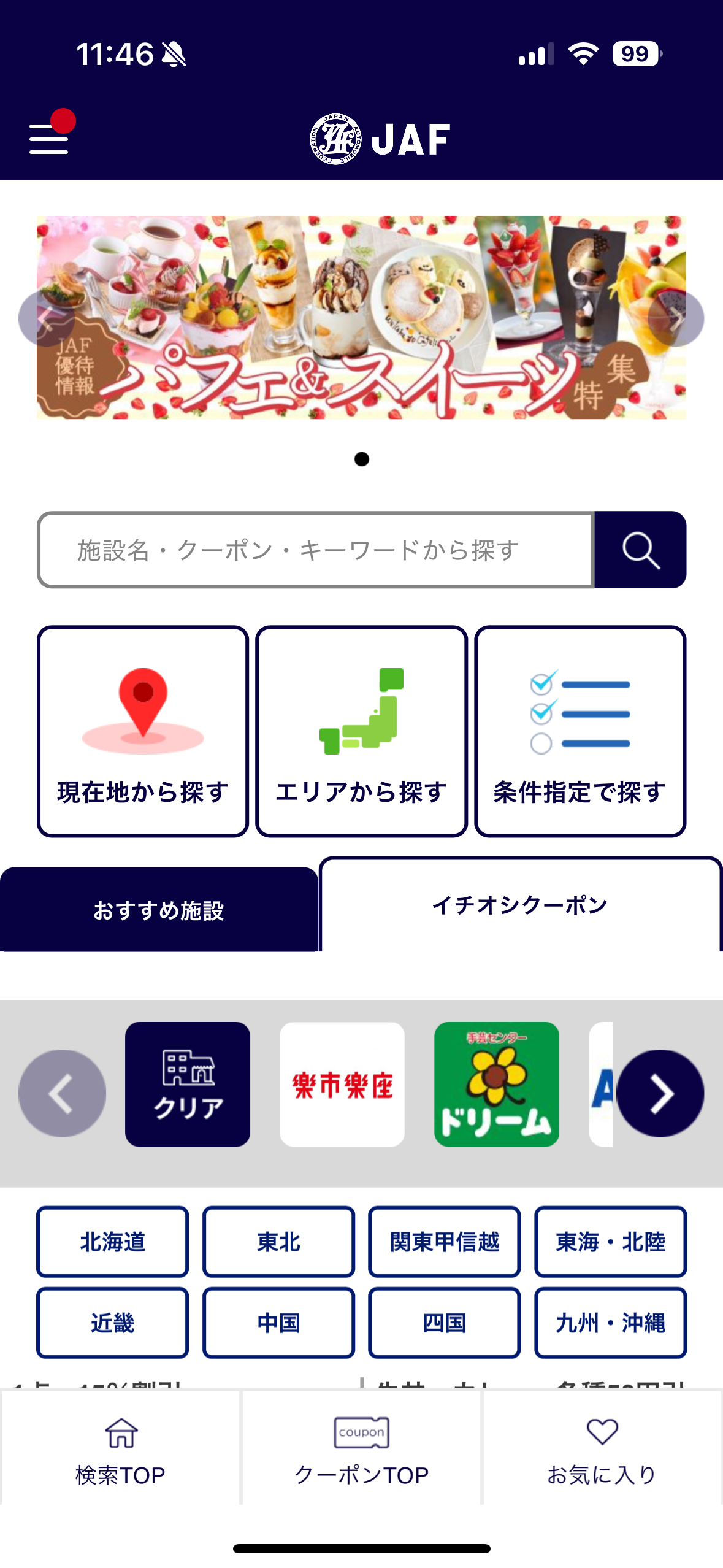Viewport: 723px width, 1568px height.
Task: Switch to the おすすめ施設 tab
Action: (x=159, y=910)
